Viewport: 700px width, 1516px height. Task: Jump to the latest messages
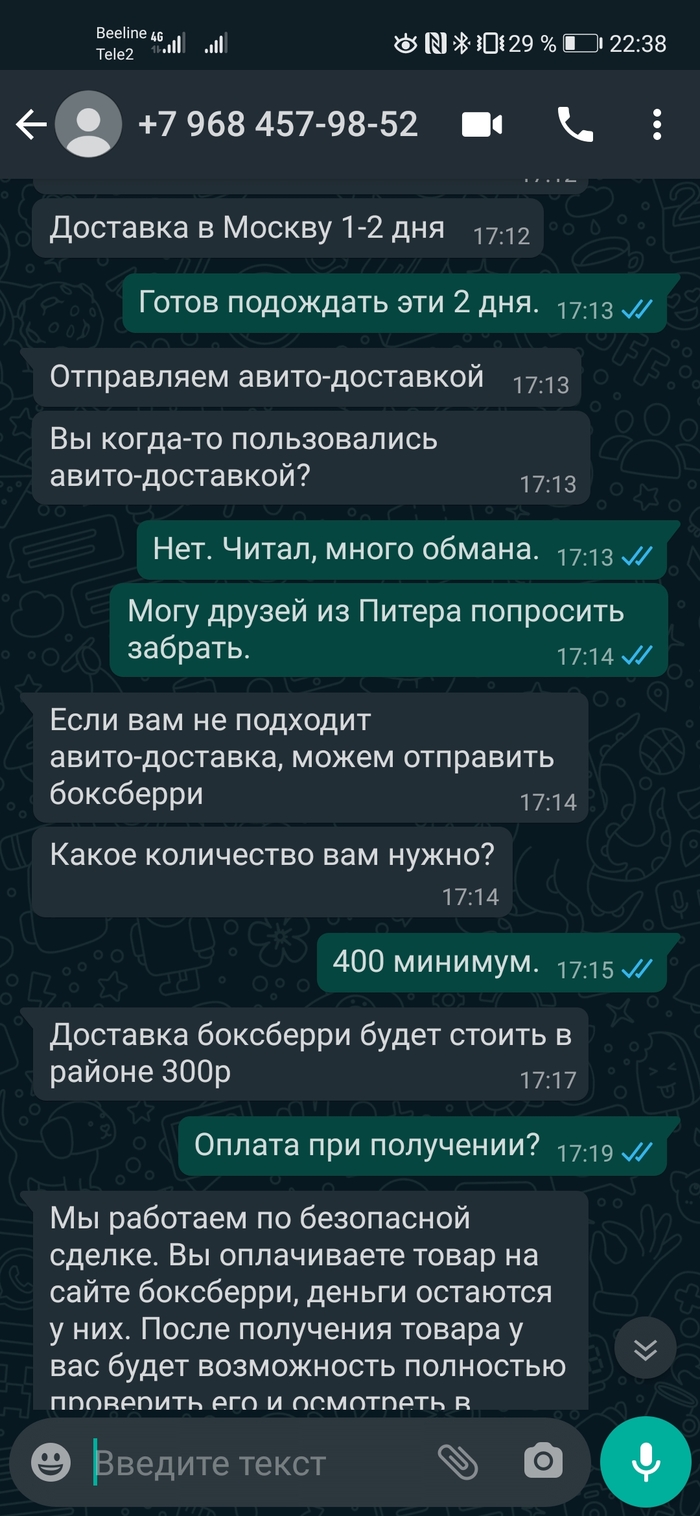click(x=645, y=1350)
